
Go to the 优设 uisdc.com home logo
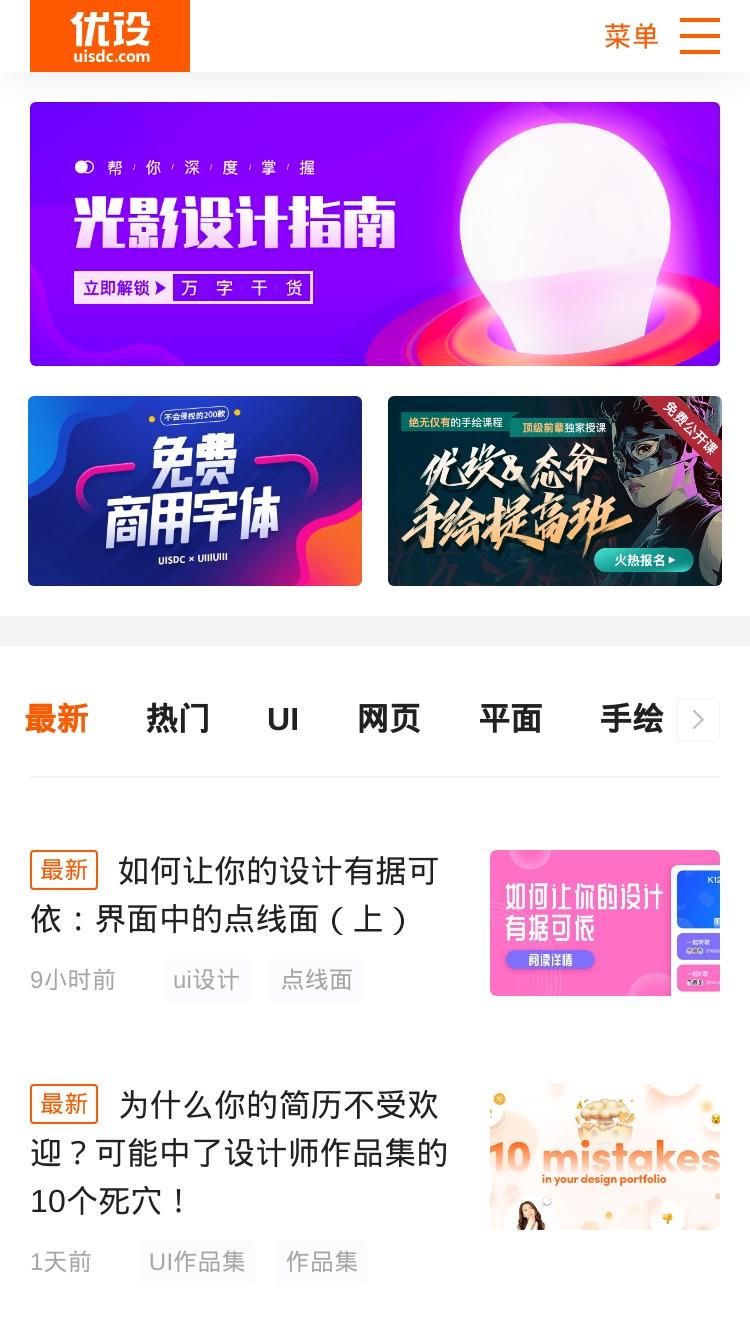110,36
